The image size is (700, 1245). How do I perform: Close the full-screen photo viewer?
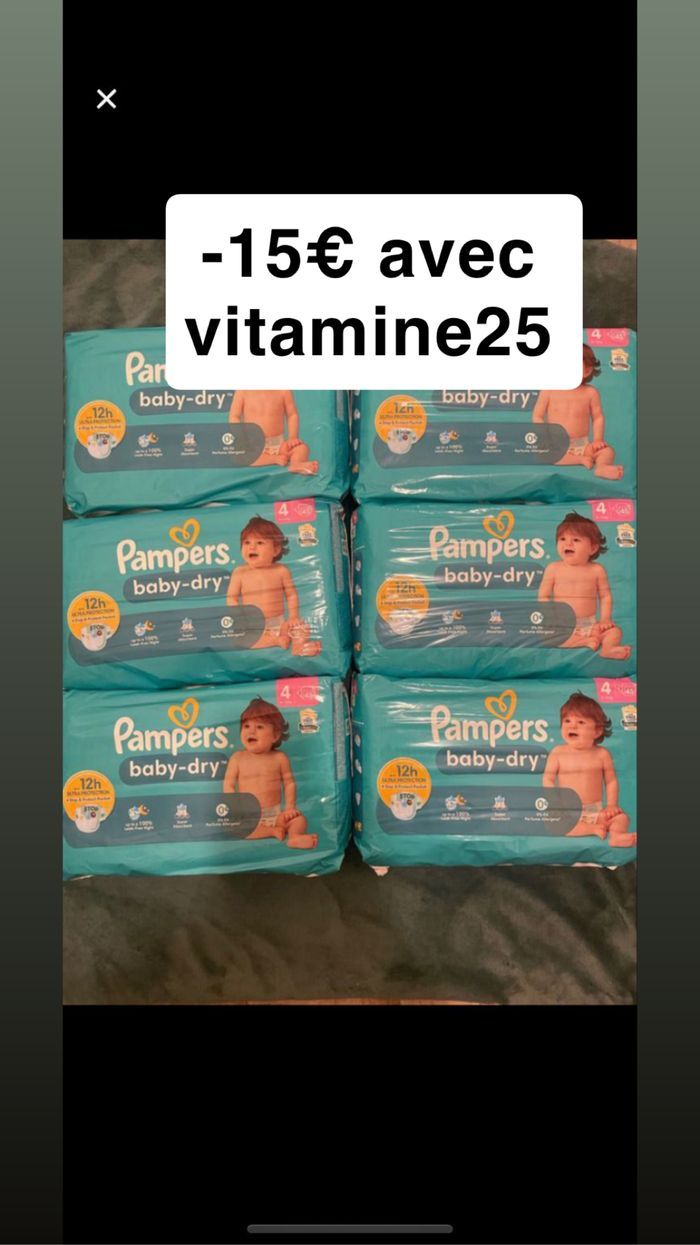106,98
